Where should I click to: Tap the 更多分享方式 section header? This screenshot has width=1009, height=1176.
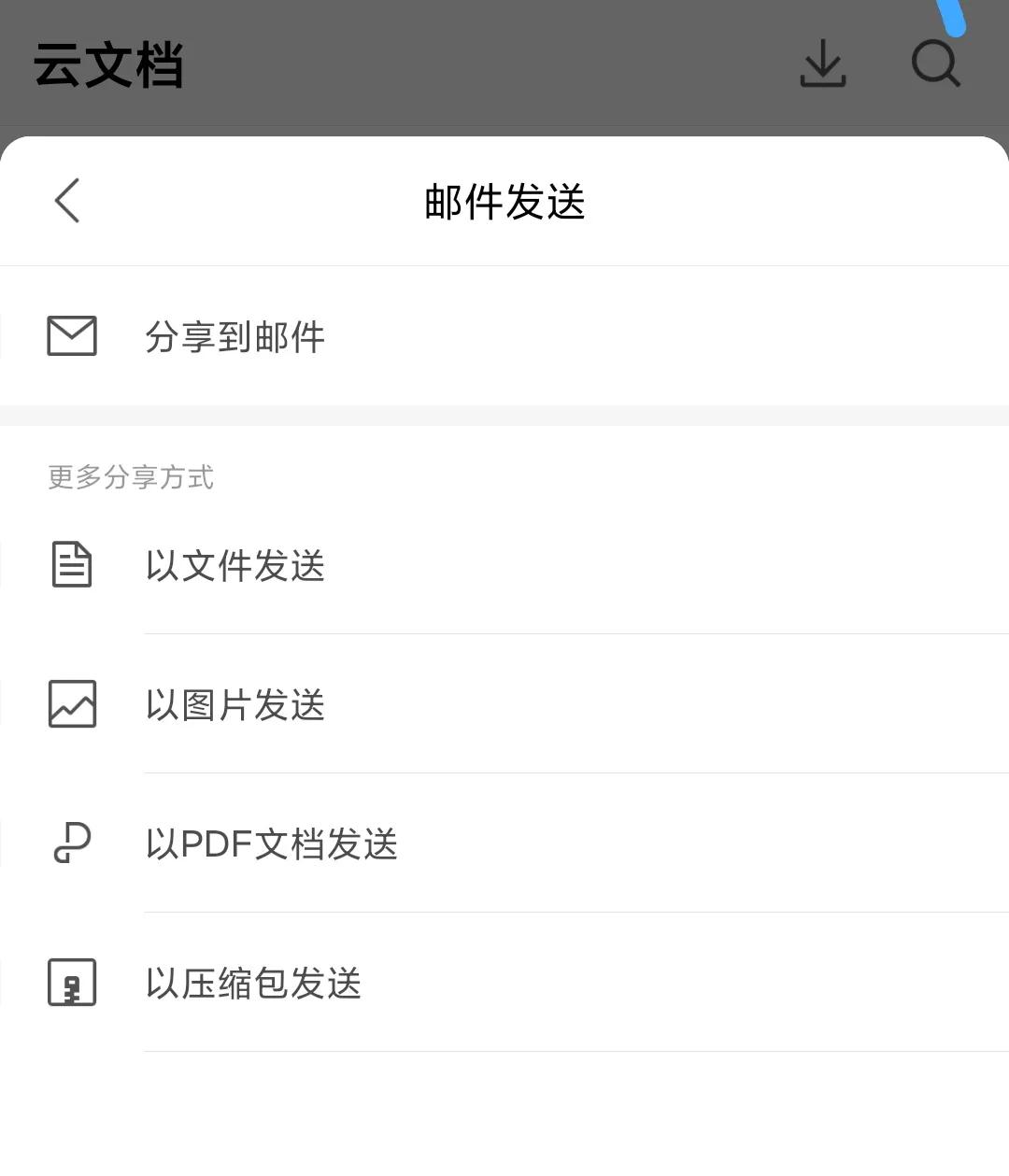(x=130, y=477)
